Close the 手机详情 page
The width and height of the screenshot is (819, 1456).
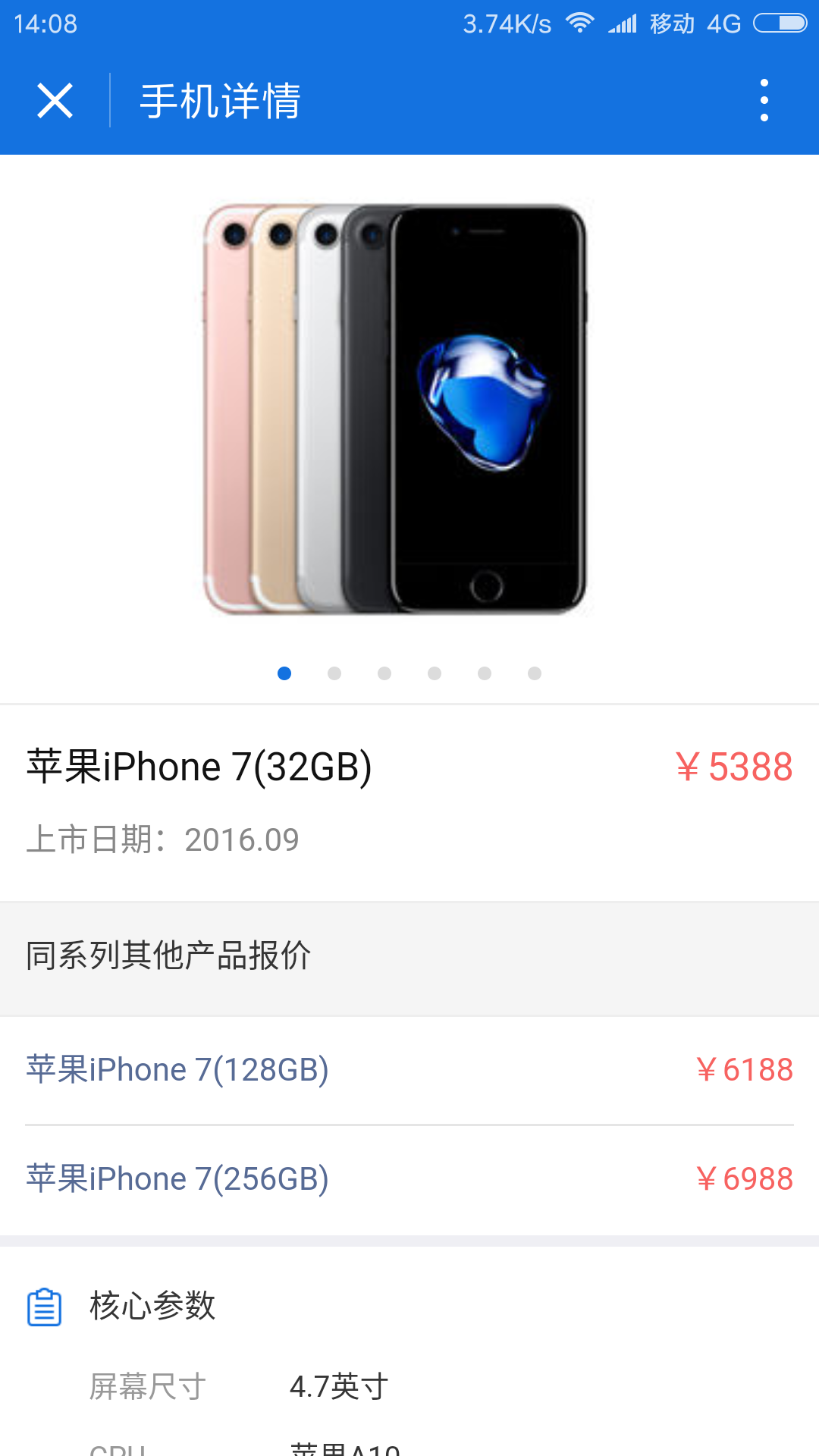click(55, 101)
